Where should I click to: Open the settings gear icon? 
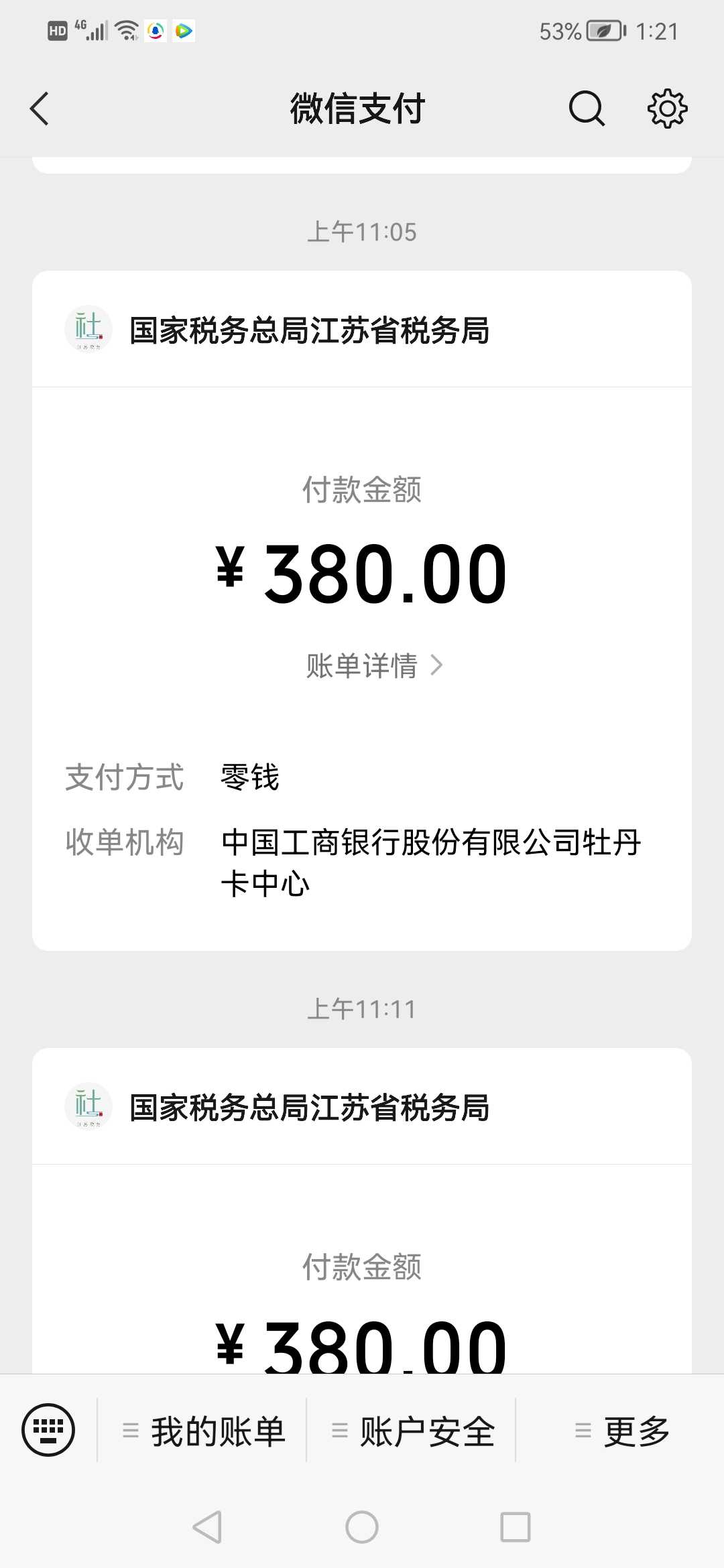pos(667,109)
